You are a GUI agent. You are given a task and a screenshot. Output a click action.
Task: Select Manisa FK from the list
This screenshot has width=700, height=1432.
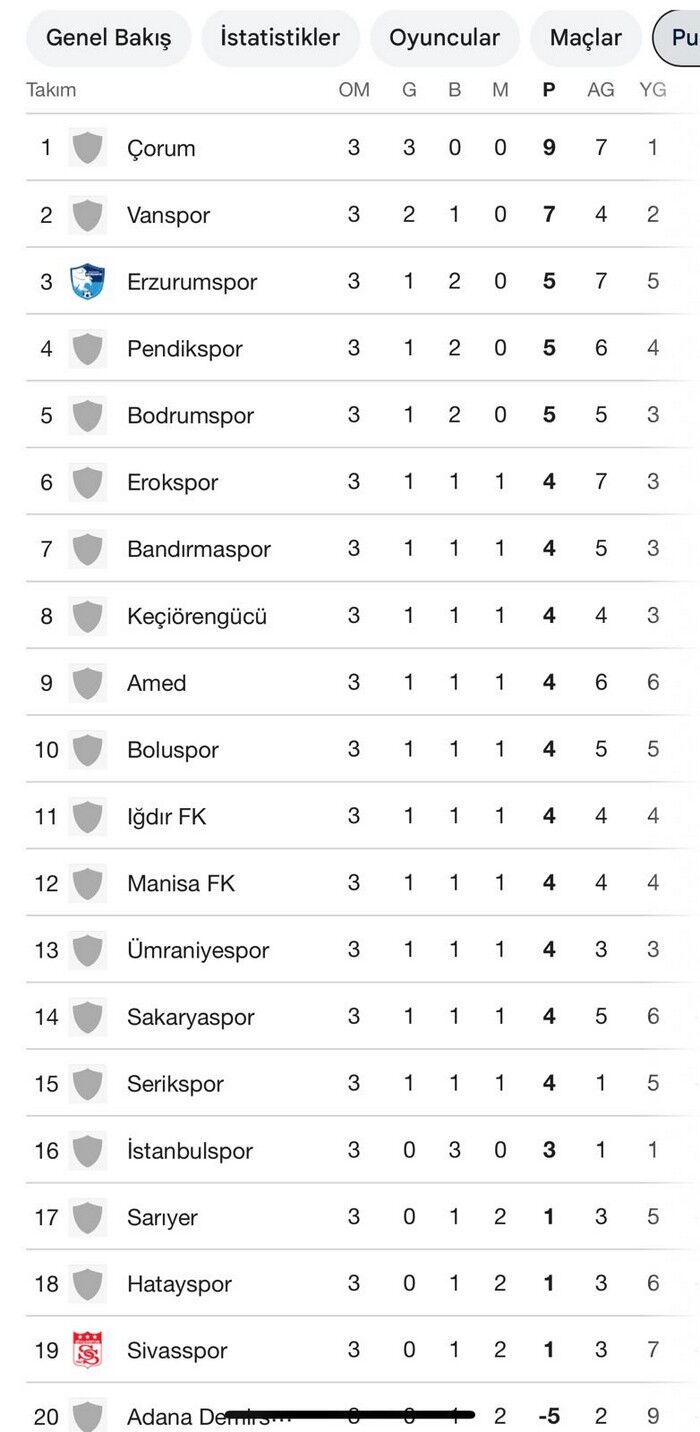(x=362, y=883)
